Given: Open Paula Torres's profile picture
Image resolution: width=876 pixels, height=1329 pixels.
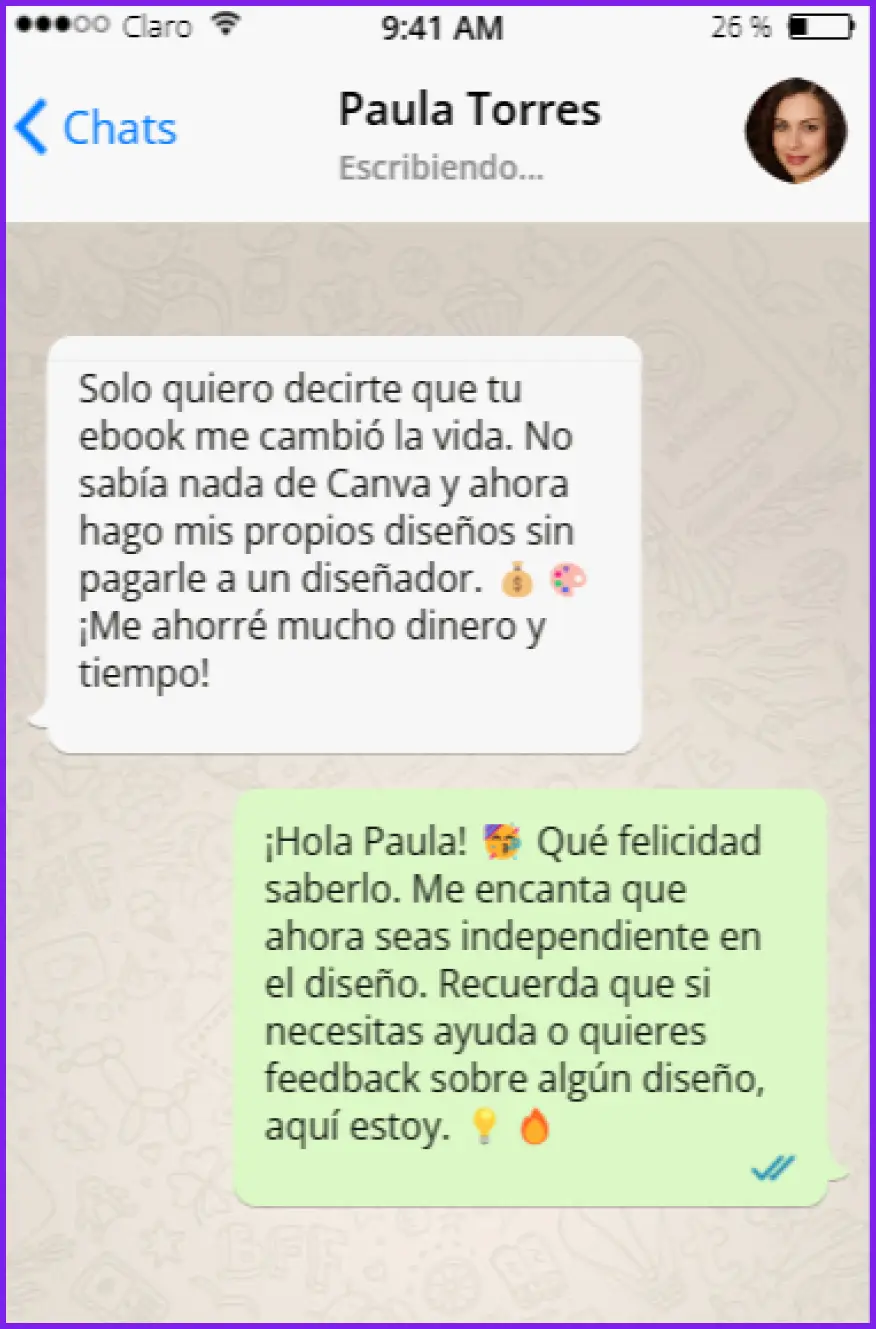Looking at the screenshot, I should 797,132.
